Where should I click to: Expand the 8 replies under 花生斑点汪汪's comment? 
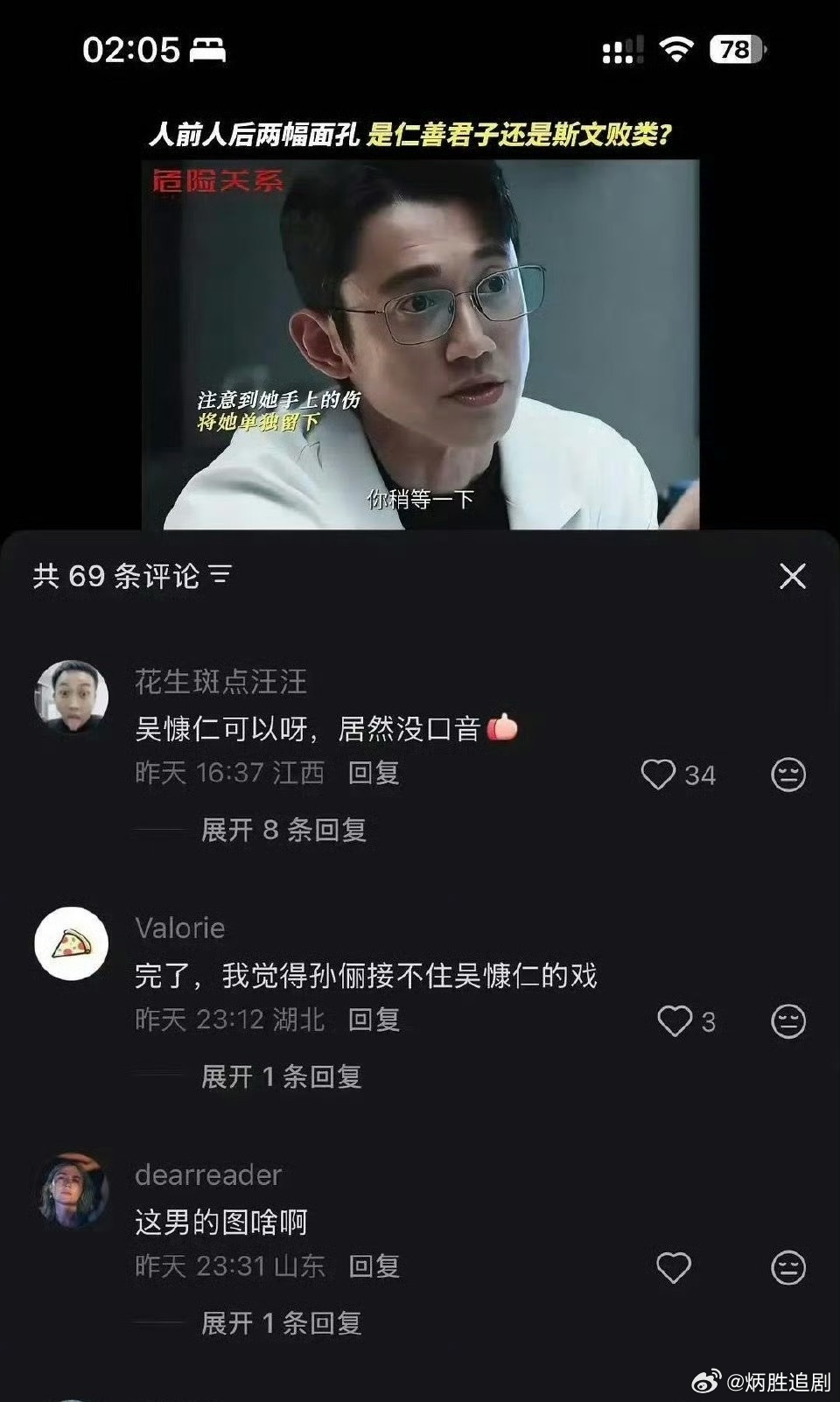pos(285,832)
